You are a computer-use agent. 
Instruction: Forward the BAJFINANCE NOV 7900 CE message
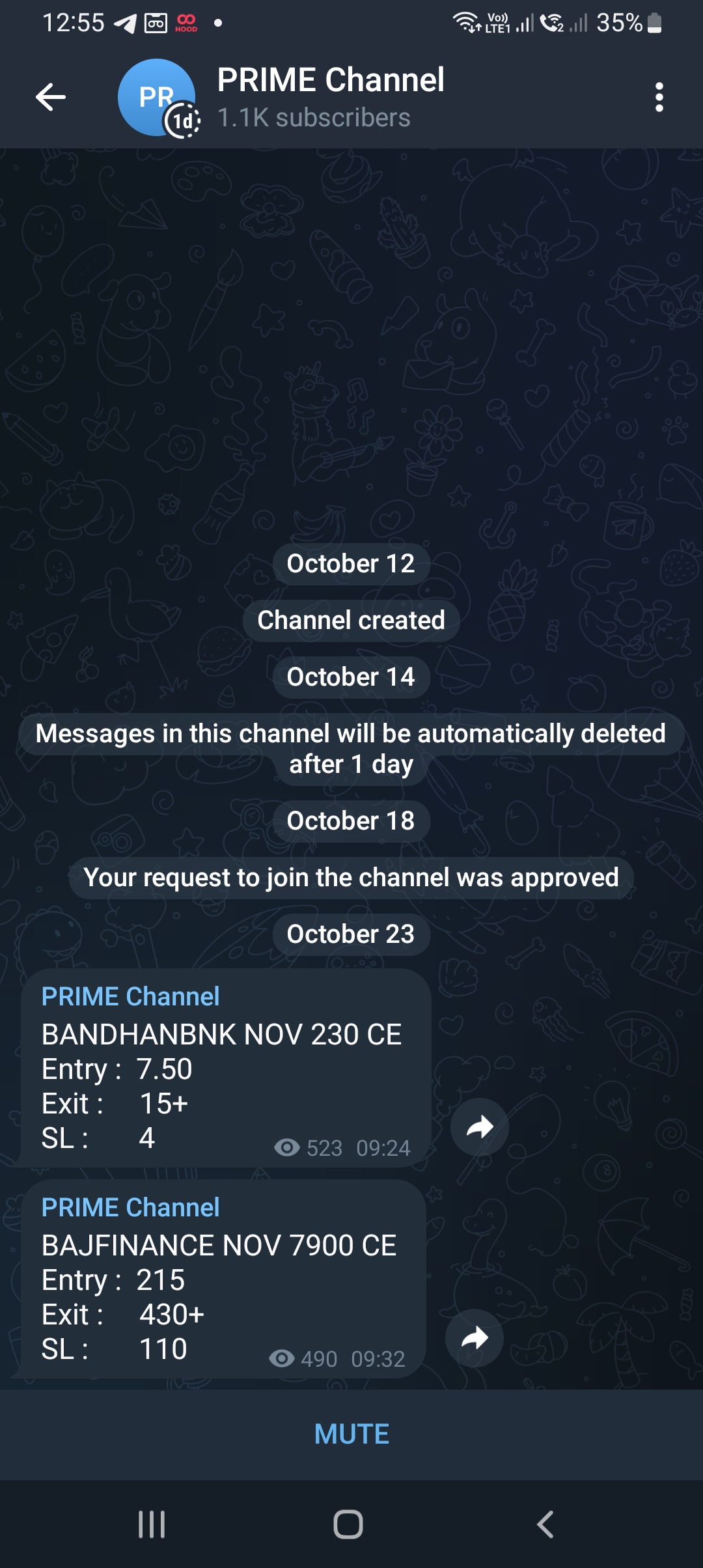point(475,1338)
